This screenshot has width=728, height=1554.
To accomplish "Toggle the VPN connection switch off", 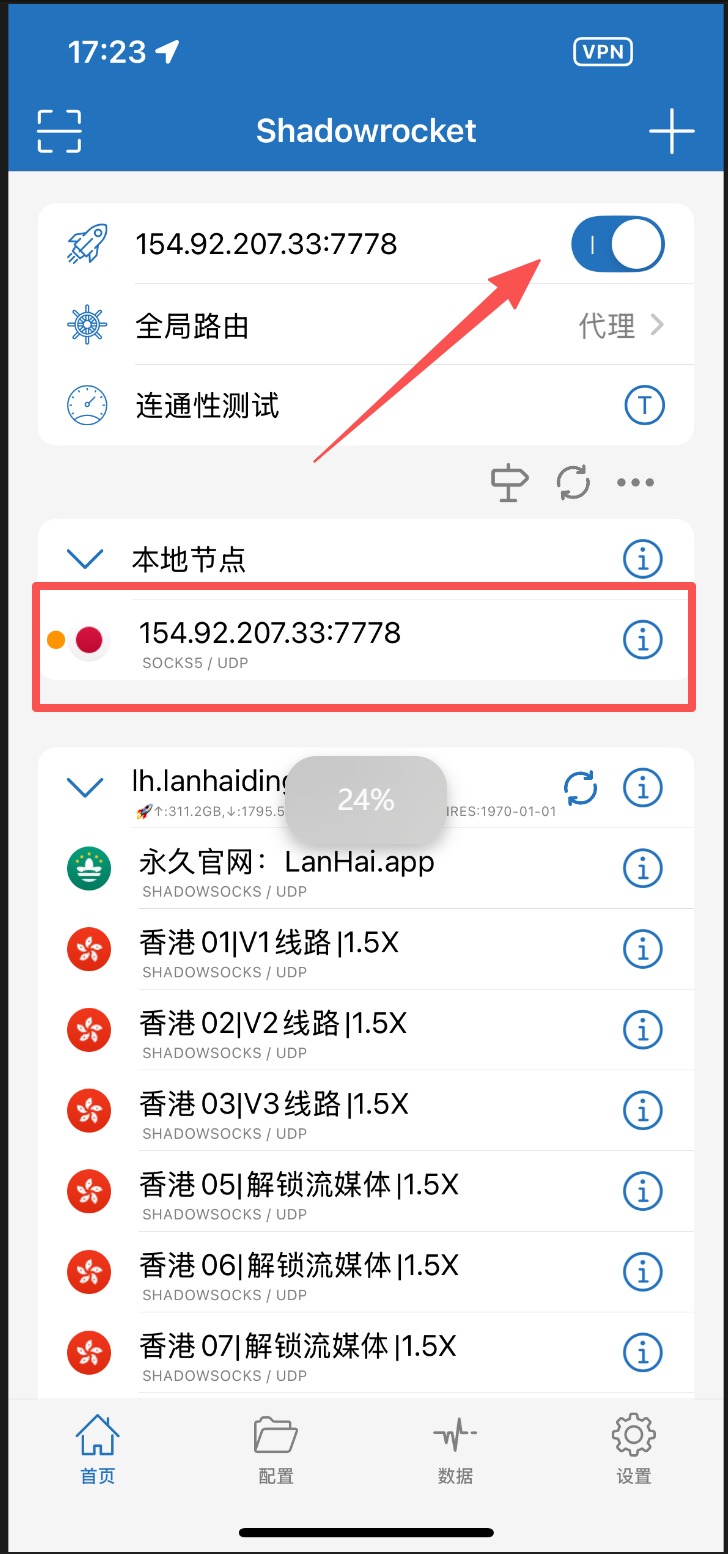I will 617,244.
